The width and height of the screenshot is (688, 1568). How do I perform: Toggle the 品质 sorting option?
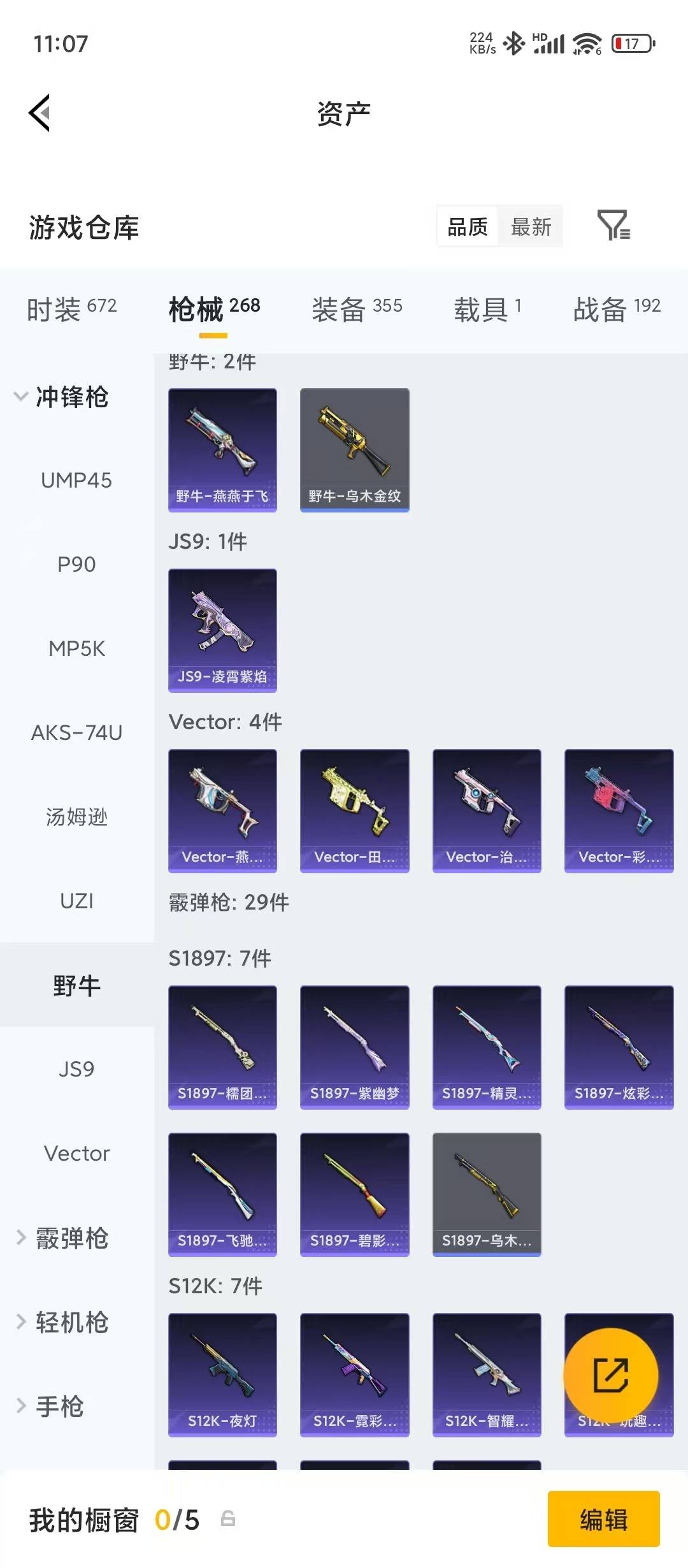tap(467, 227)
